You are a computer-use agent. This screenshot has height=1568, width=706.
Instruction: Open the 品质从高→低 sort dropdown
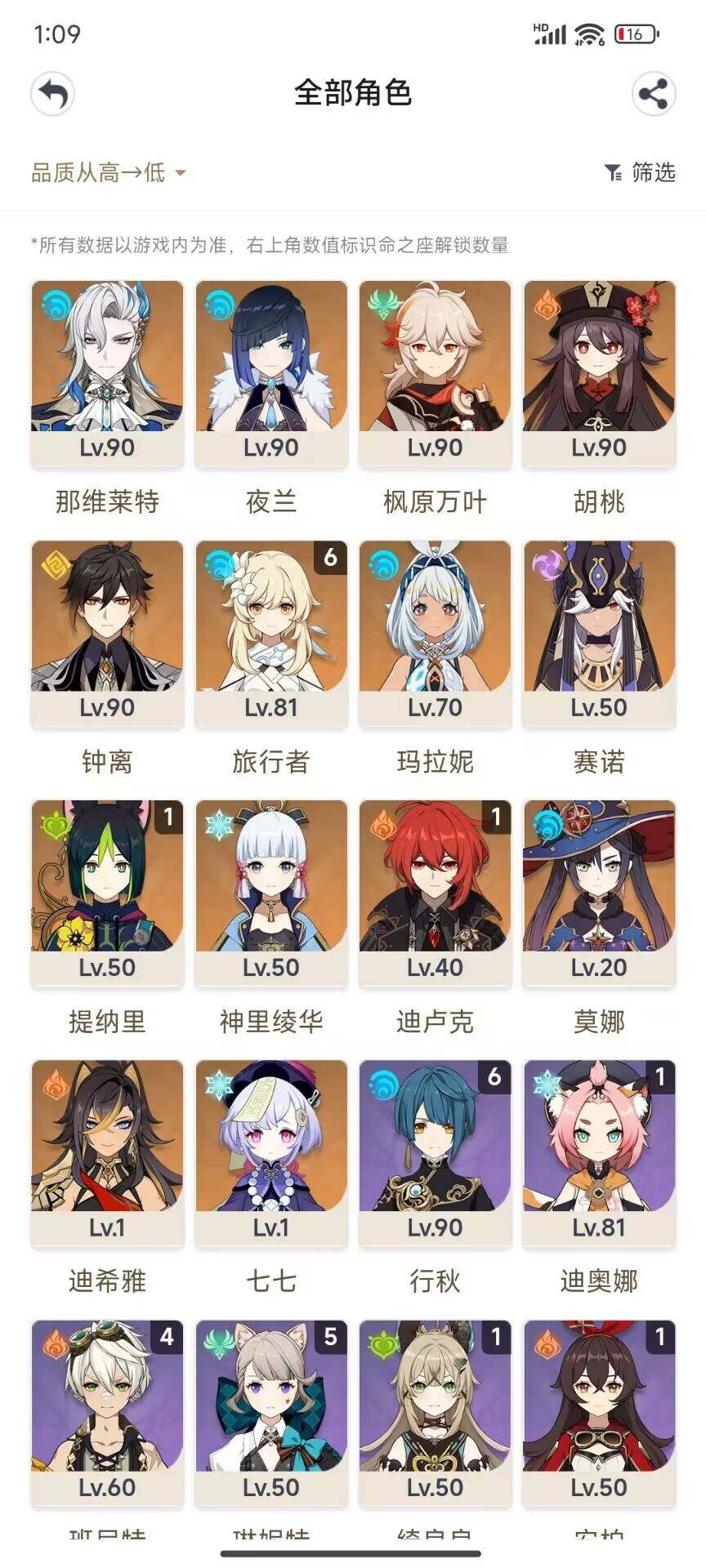(x=109, y=172)
